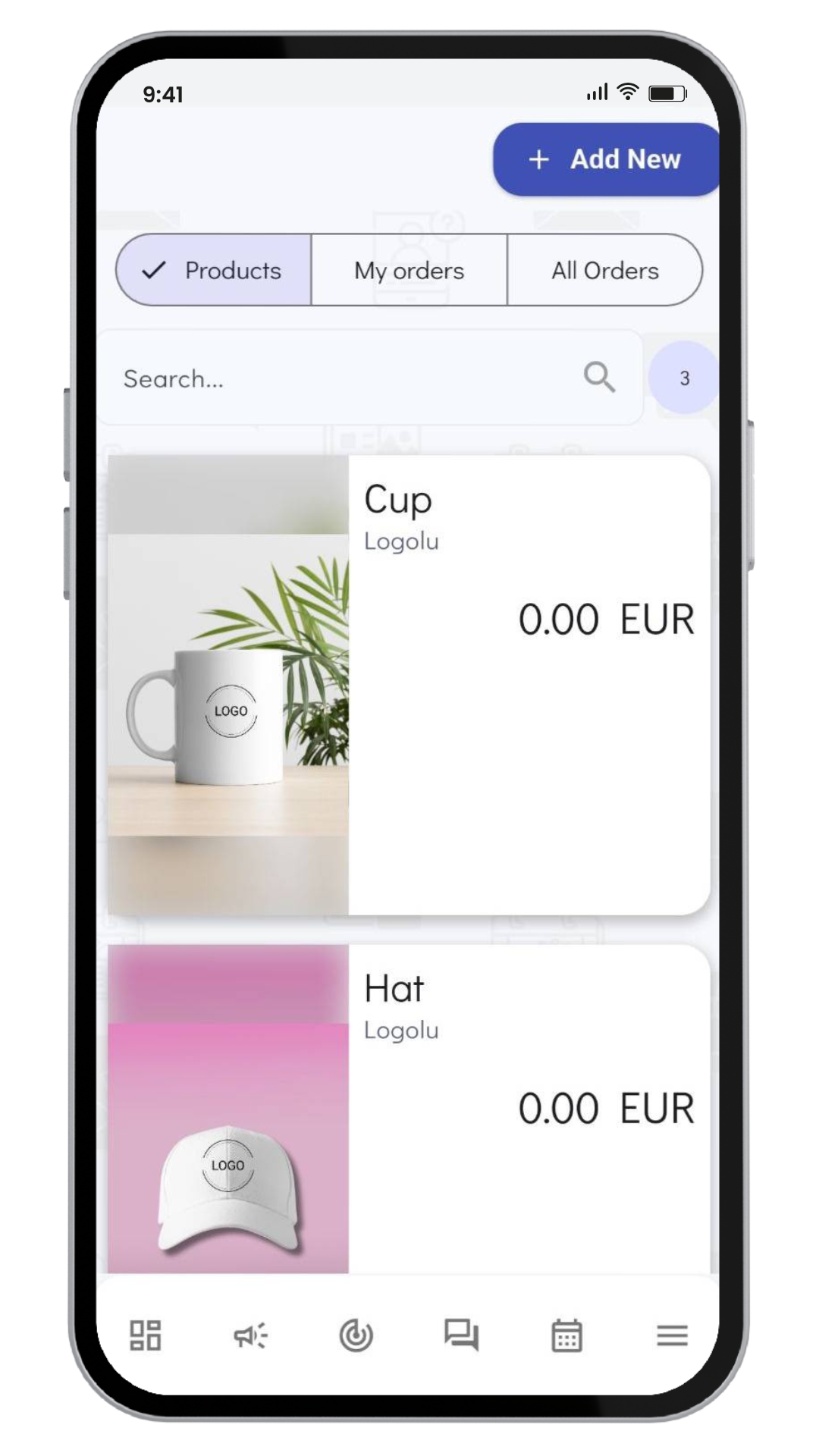The width and height of the screenshot is (819, 1456).
Task: Open the hamburger menu
Action: [x=672, y=1335]
